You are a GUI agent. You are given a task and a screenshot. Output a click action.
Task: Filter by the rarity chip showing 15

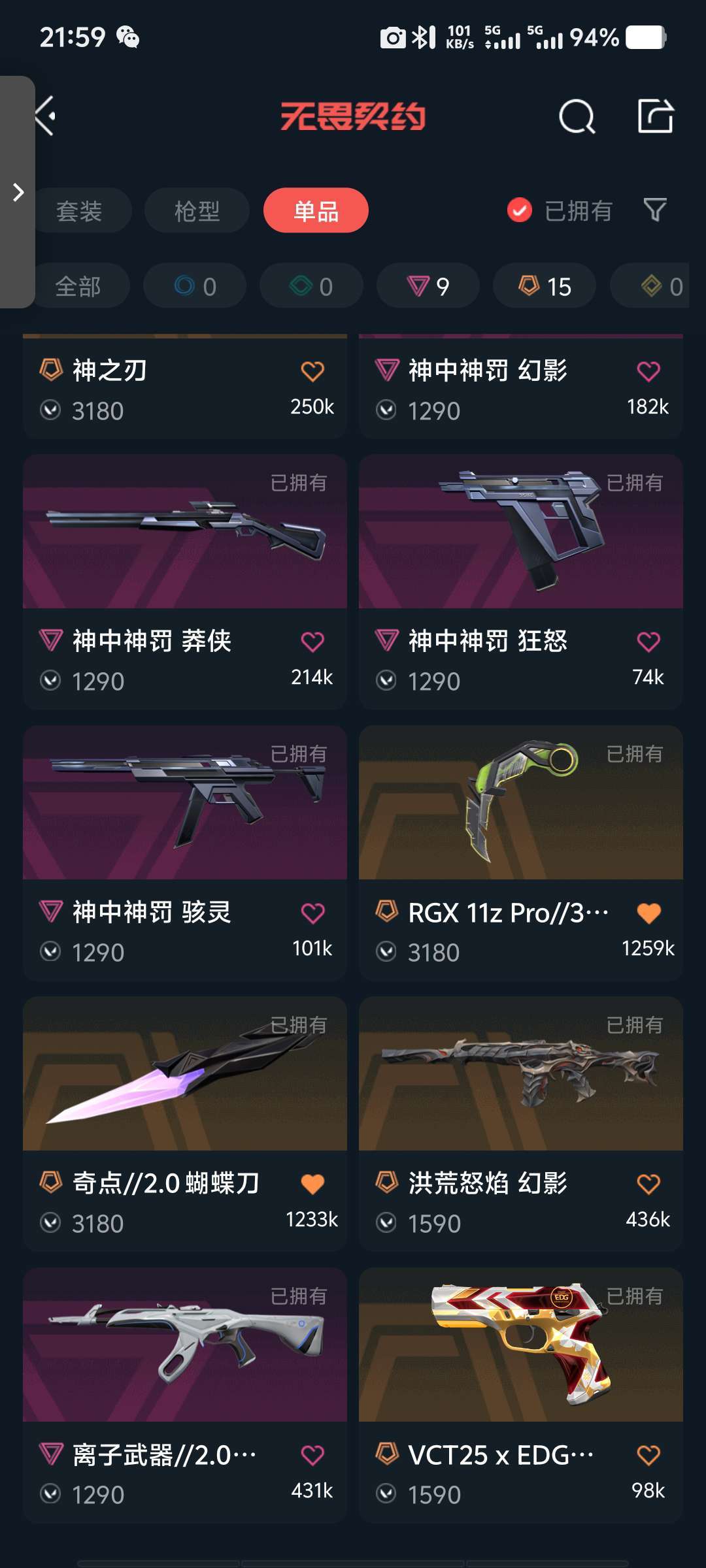(x=545, y=286)
